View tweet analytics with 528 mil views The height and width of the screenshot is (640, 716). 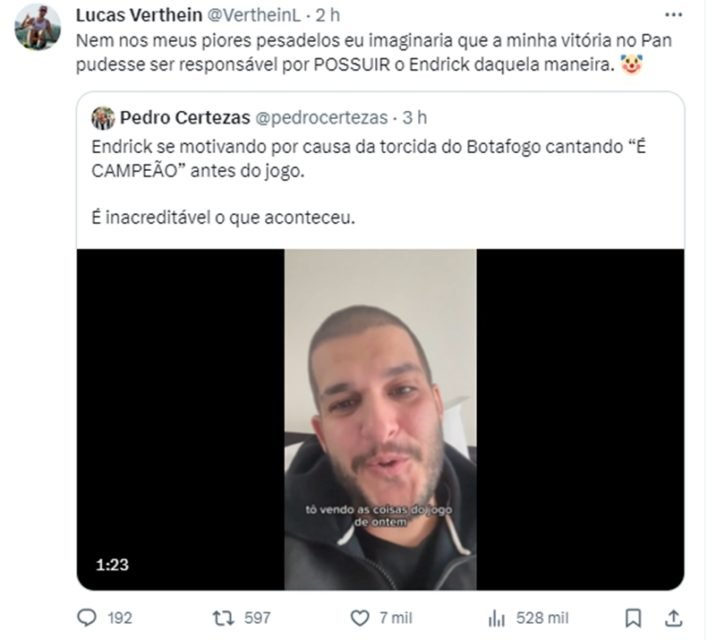[496, 618]
